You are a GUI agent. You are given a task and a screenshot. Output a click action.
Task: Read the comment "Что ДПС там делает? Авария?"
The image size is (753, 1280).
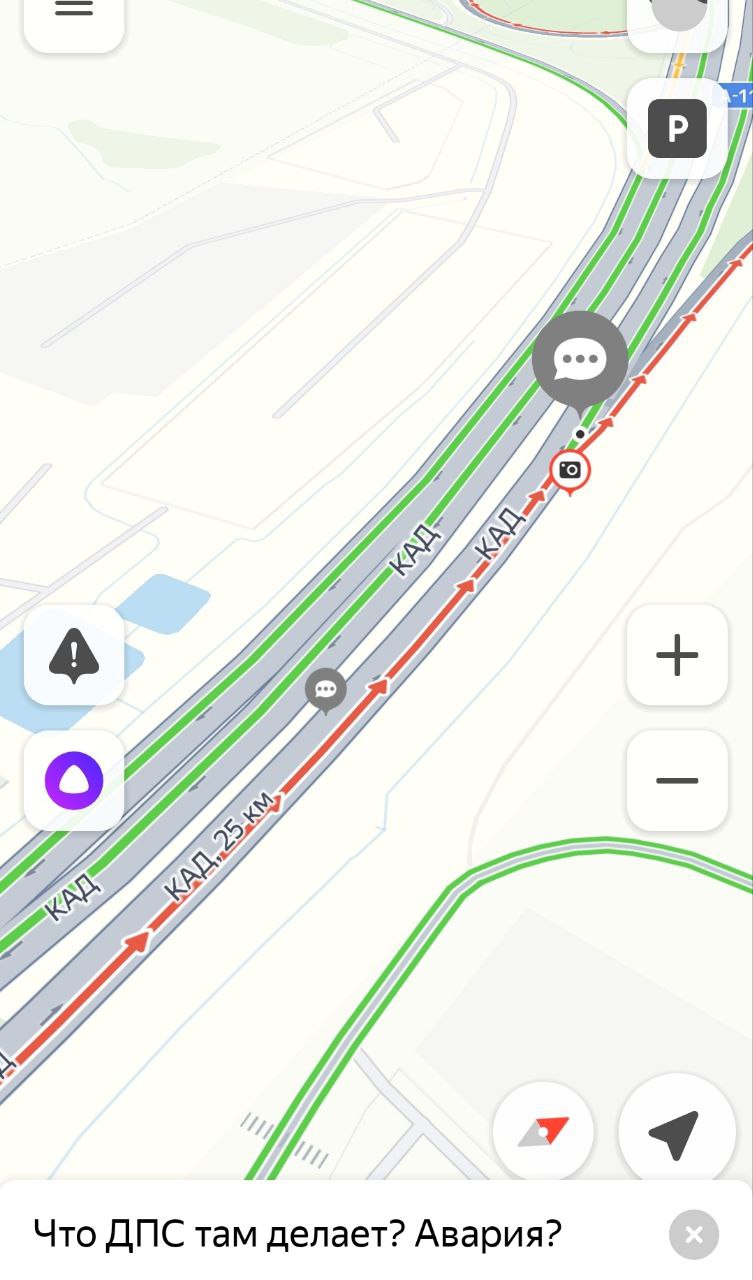297,1234
